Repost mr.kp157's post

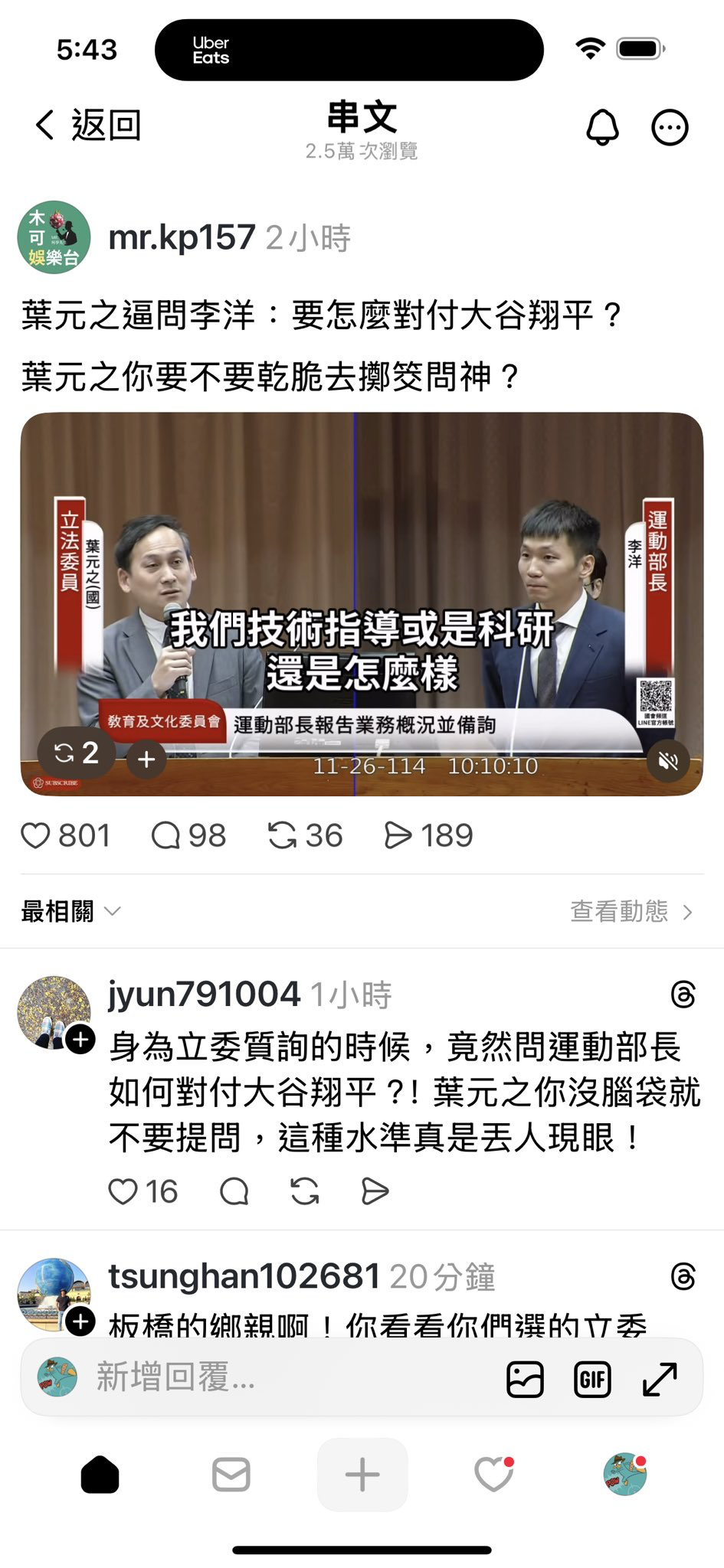[304, 835]
